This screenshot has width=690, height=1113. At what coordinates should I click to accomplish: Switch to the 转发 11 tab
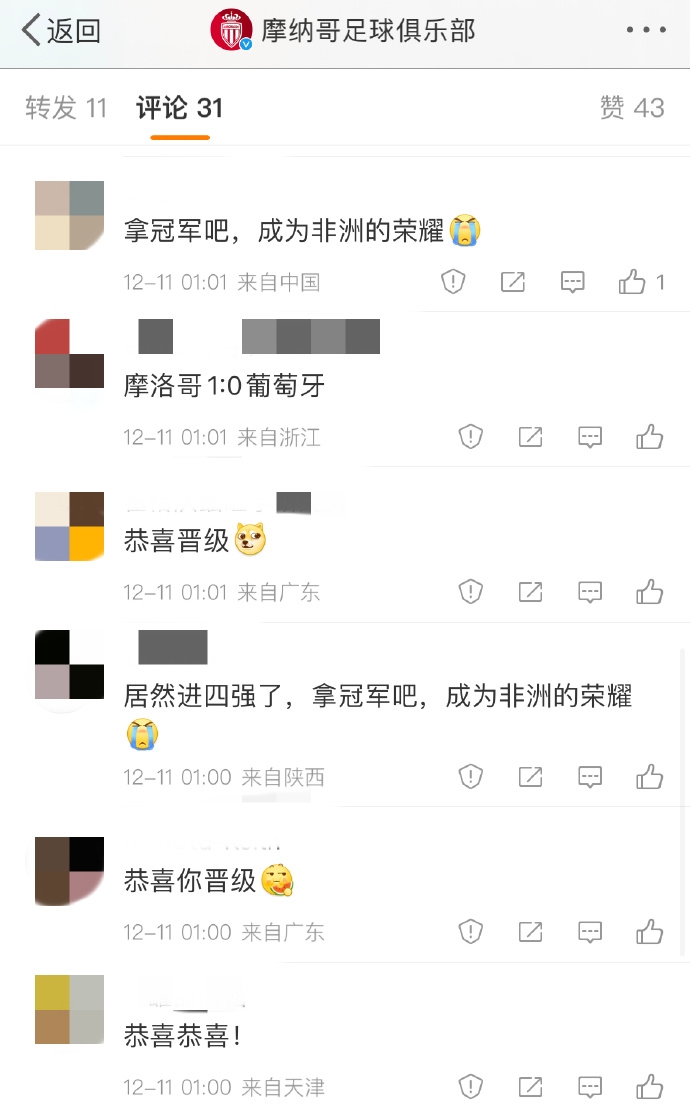pos(66,108)
